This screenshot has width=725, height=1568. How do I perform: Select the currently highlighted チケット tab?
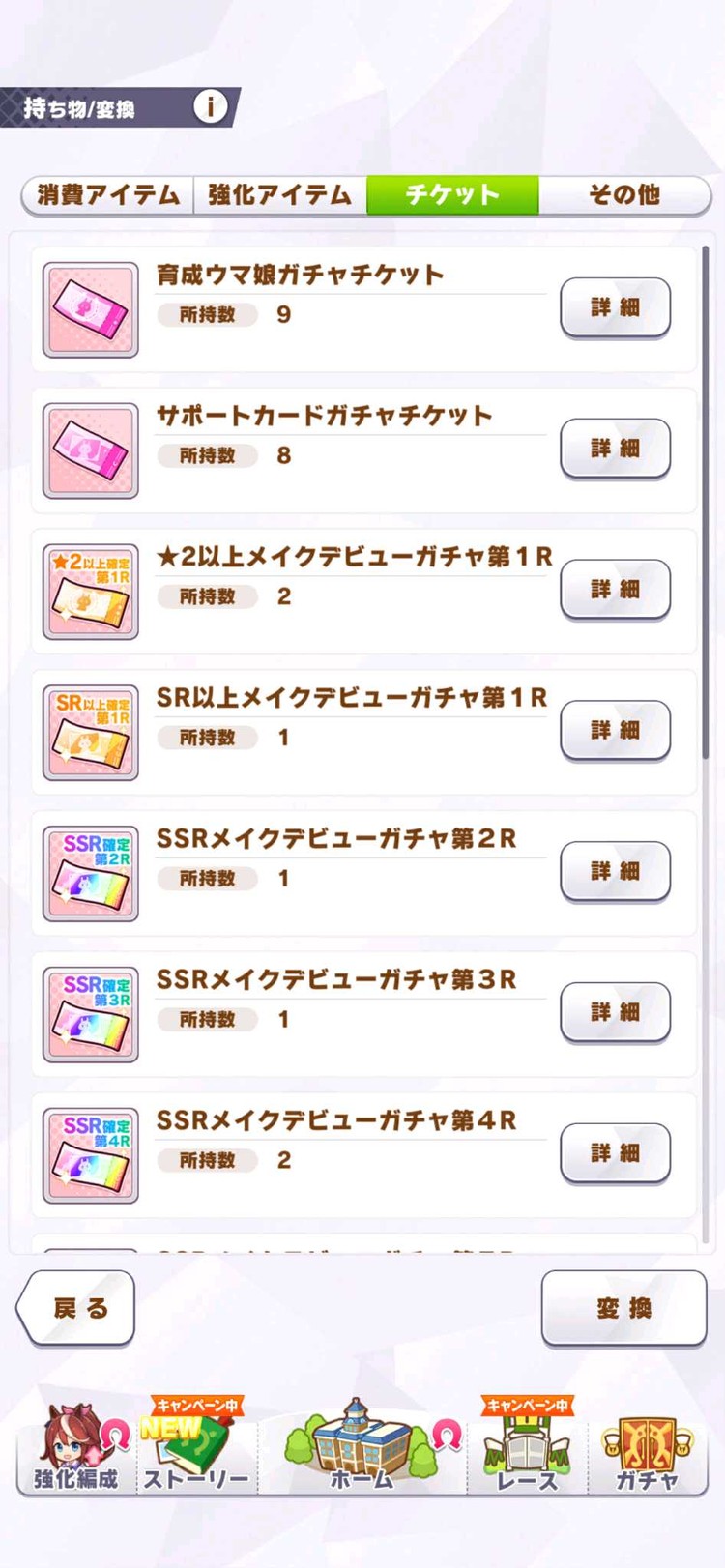(452, 194)
